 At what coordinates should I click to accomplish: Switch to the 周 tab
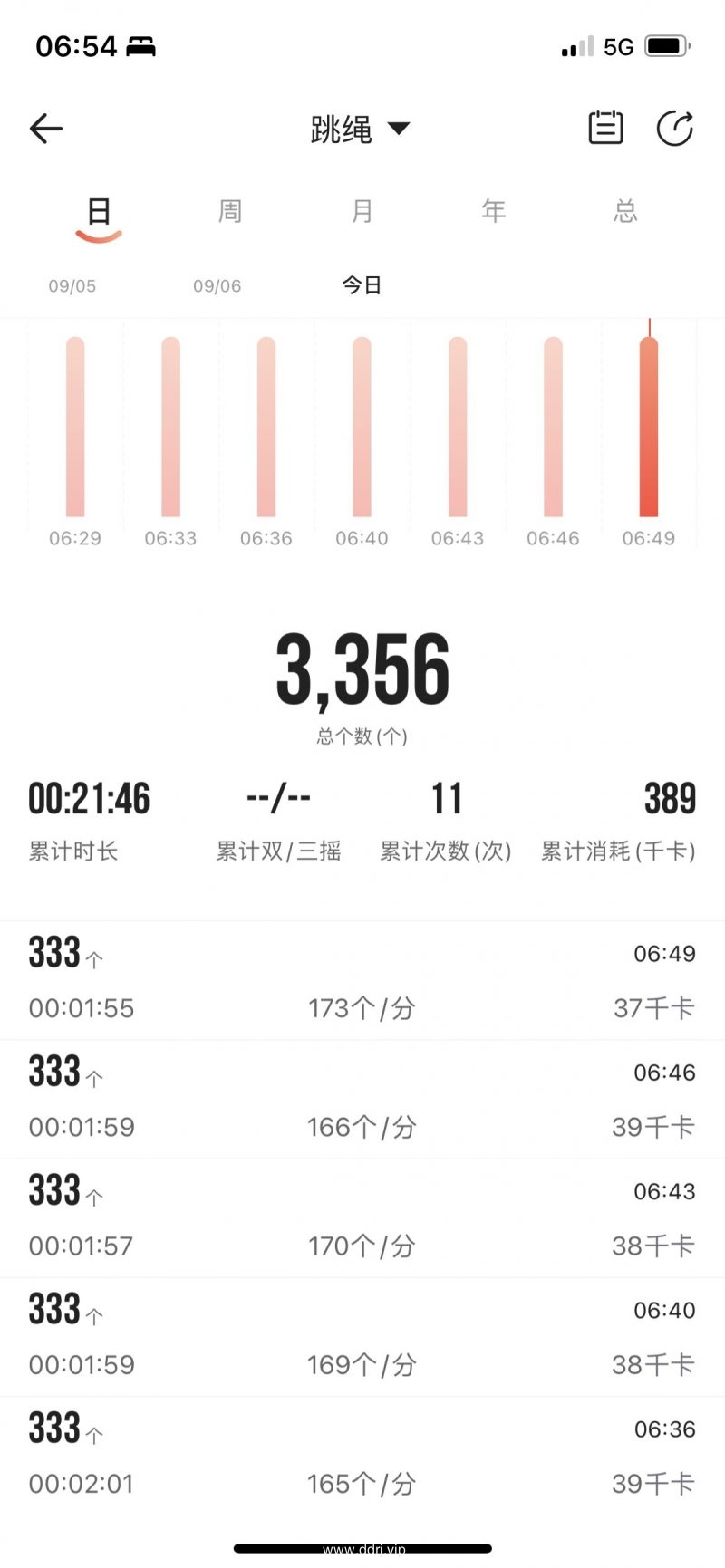230,211
